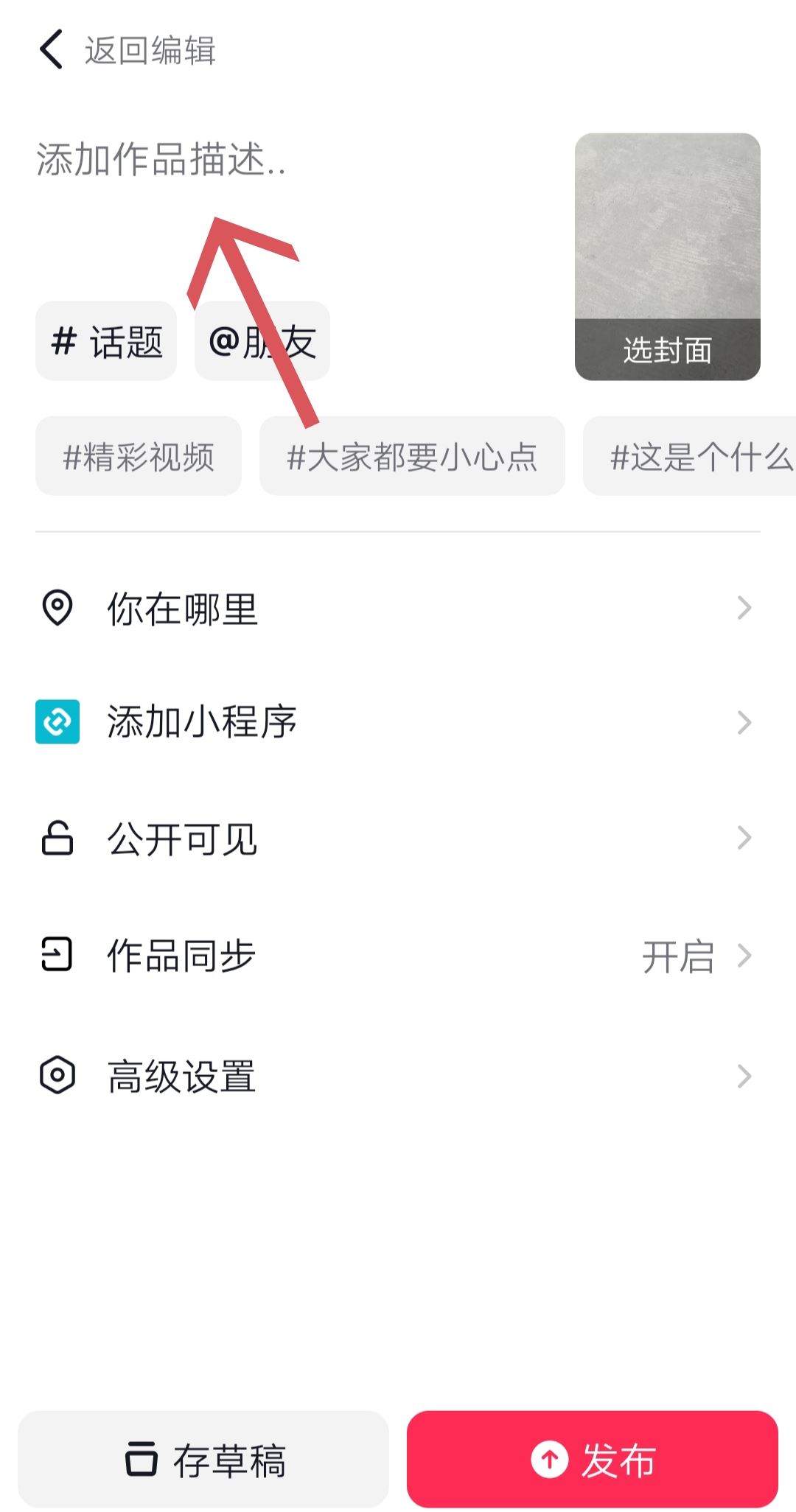The image size is (796, 1512).
Task: Expand 高级设置 advanced settings chevron
Action: coord(744,1077)
